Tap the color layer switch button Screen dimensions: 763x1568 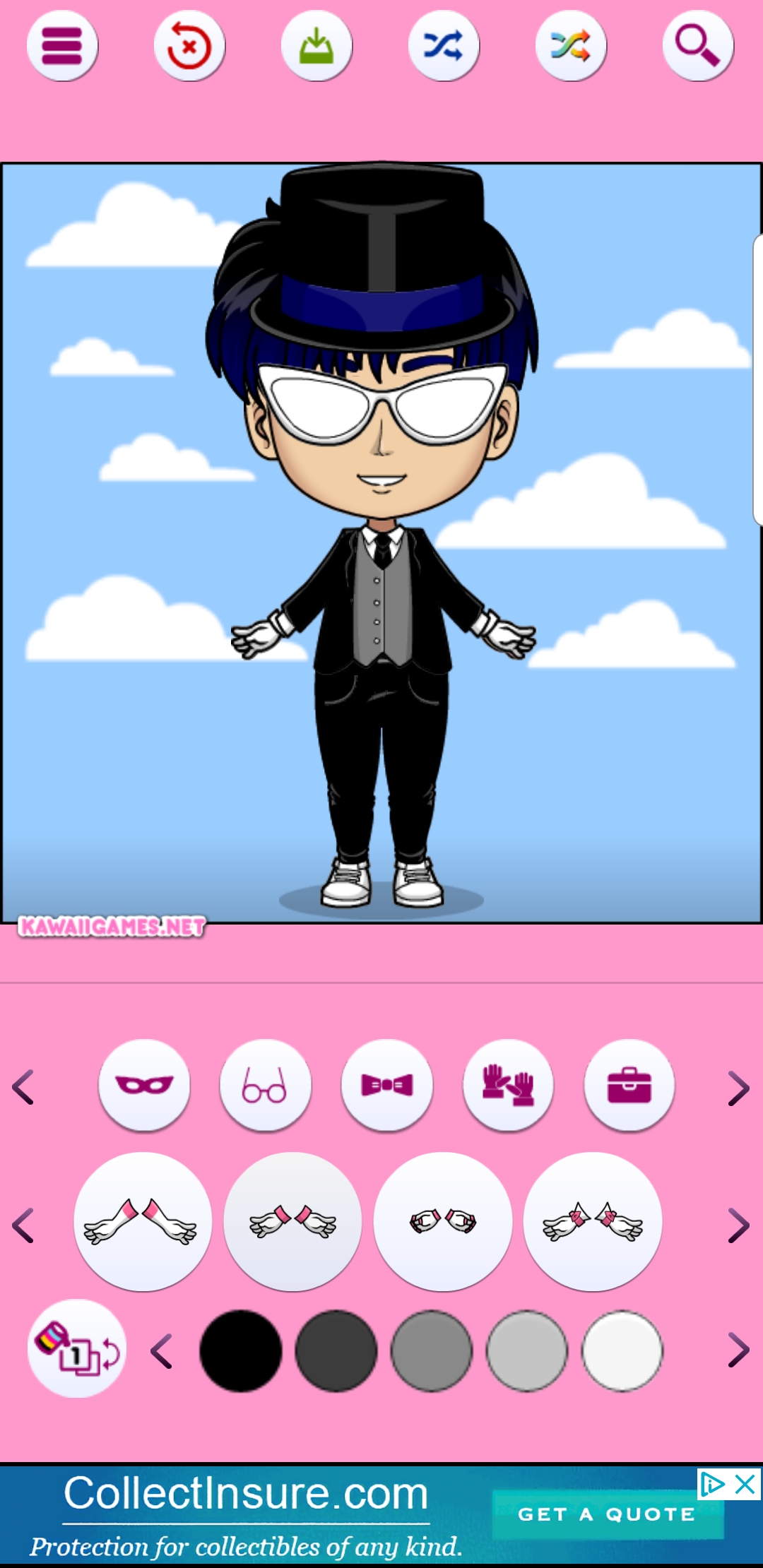pos(77,1348)
